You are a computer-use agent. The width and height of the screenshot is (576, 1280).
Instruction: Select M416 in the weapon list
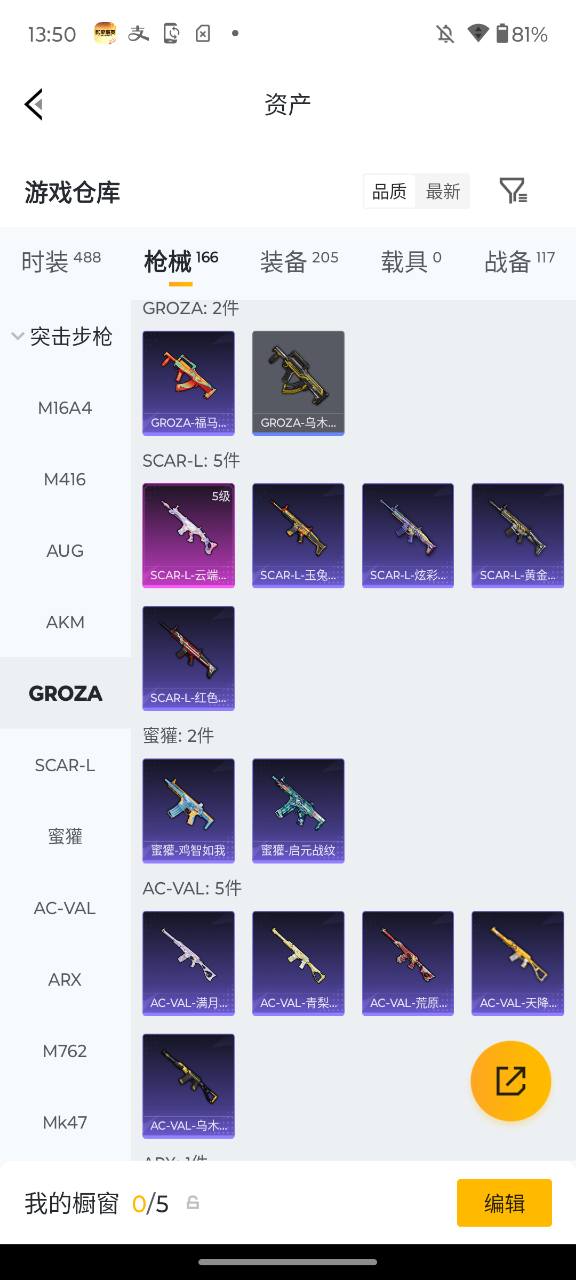tap(65, 479)
